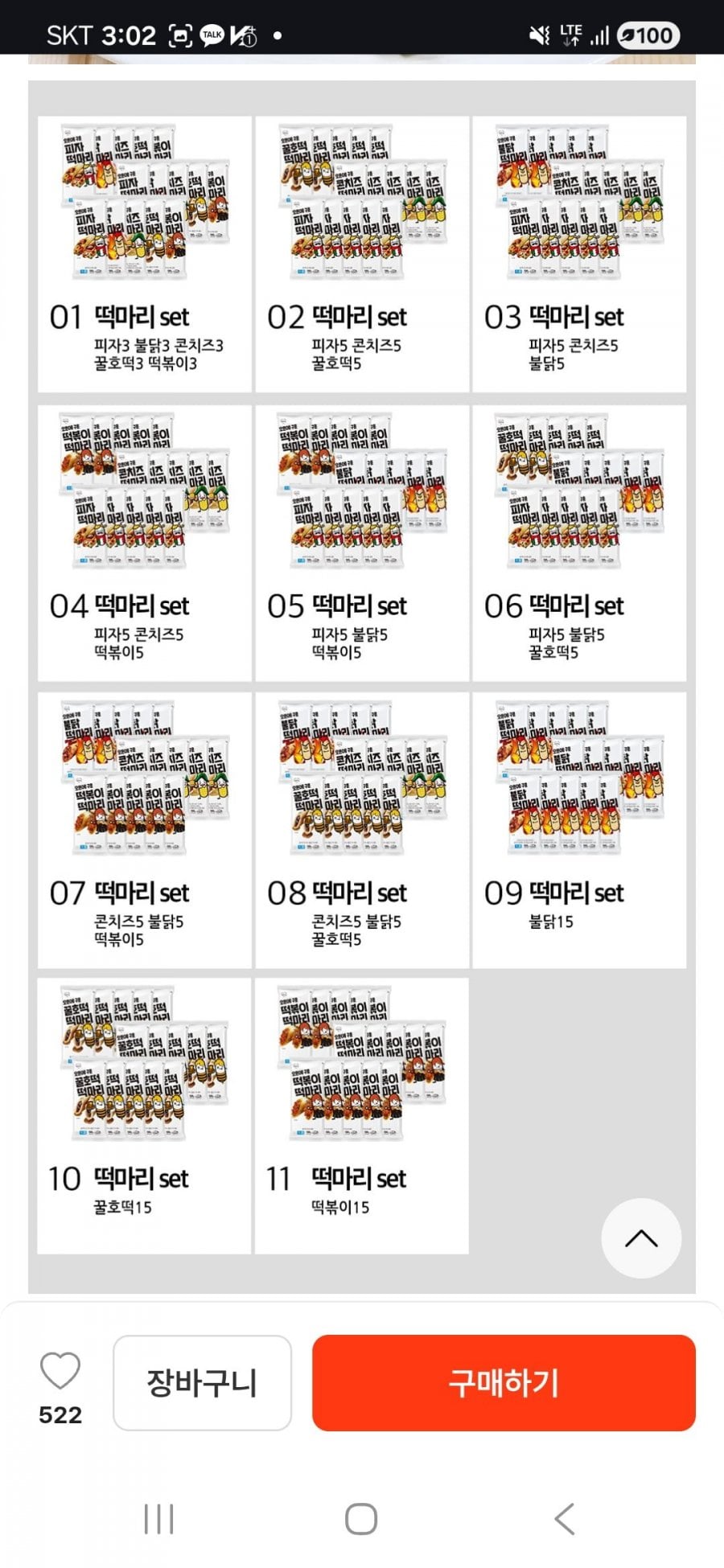Add this product to the wishlist
This screenshot has height=1568, width=724.
point(60,1372)
